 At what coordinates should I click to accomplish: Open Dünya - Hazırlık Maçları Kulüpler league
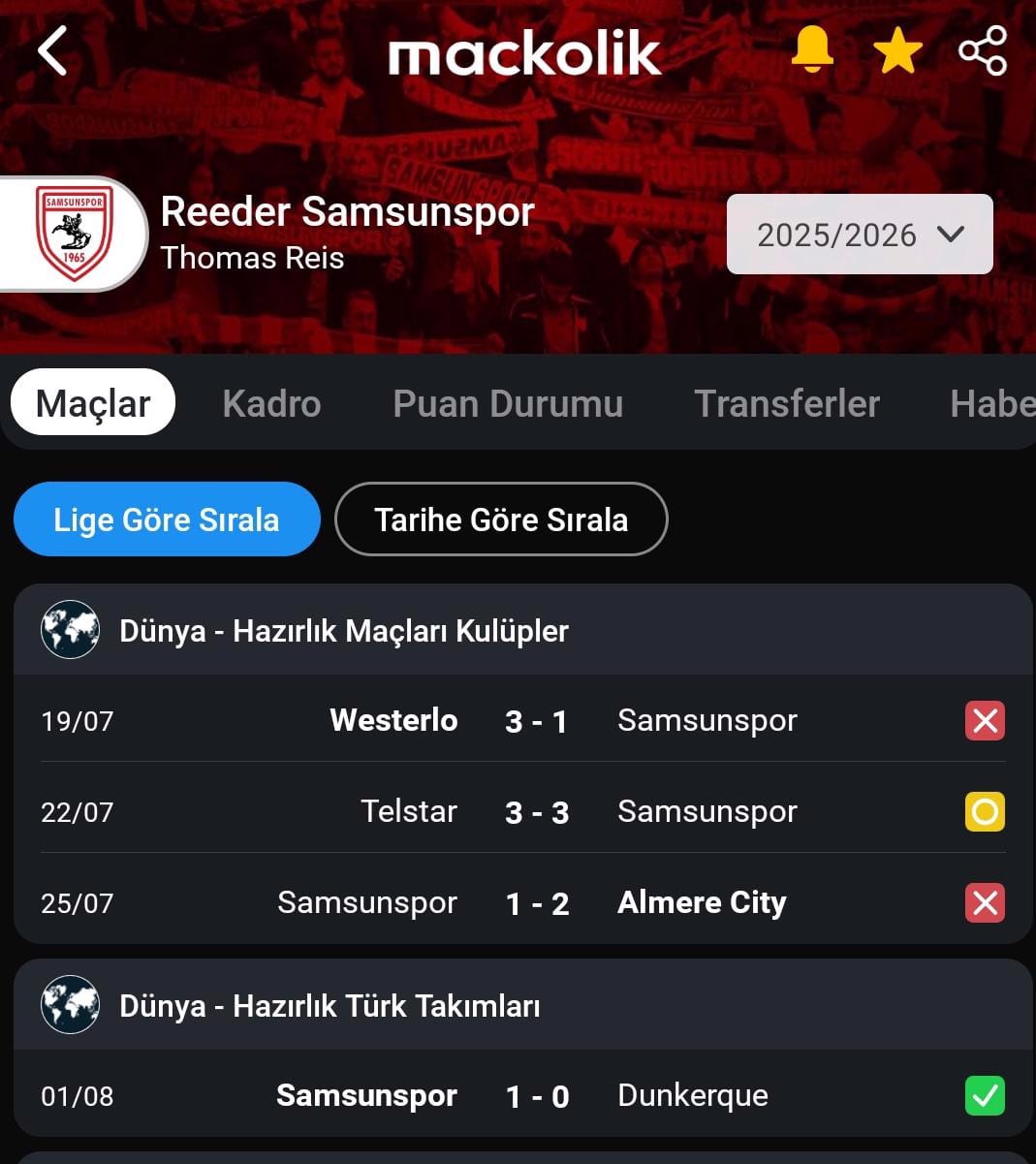[x=344, y=631]
